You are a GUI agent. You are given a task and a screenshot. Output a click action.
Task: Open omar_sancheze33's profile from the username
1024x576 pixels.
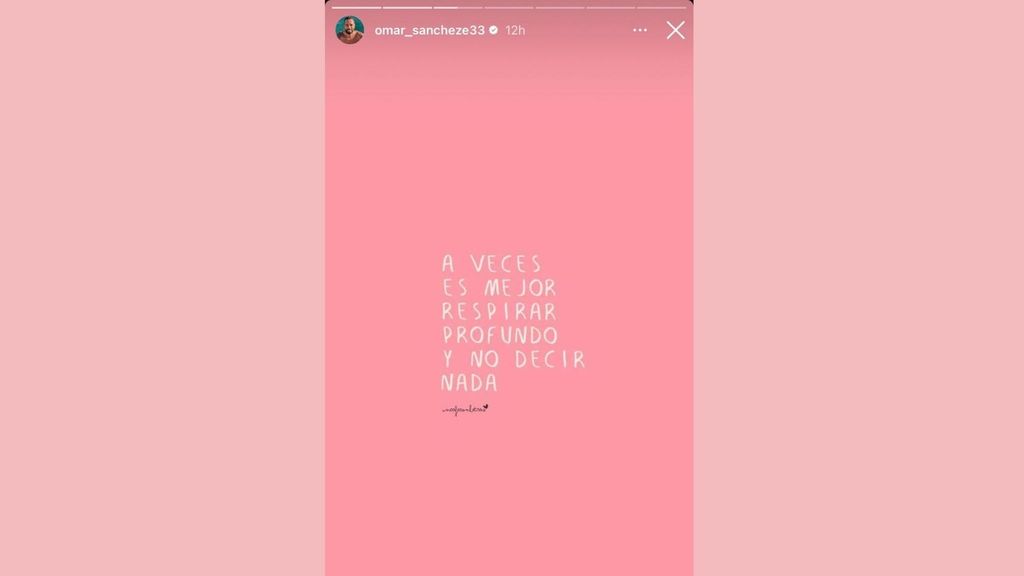tap(429, 30)
